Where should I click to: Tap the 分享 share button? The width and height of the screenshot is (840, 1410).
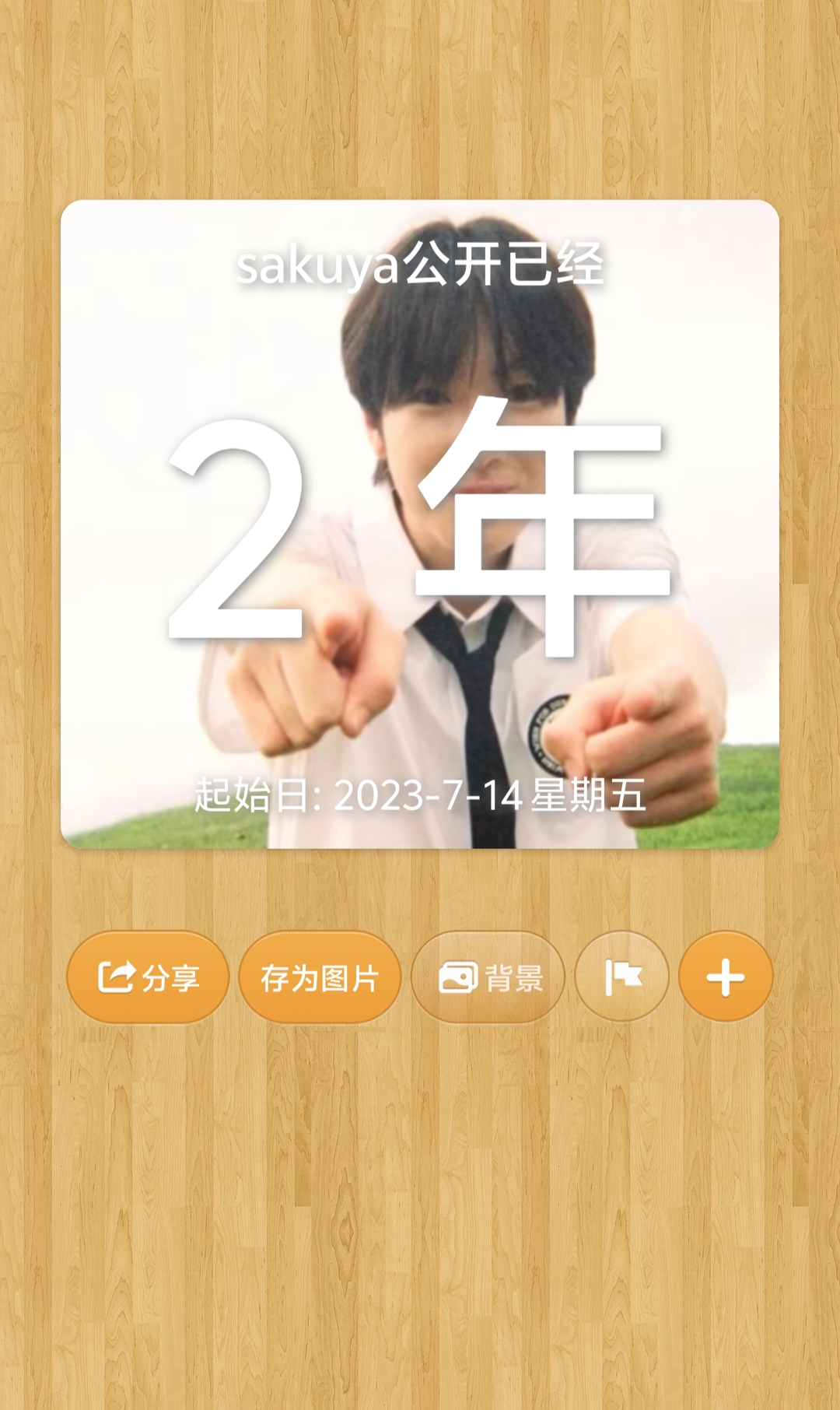click(148, 977)
